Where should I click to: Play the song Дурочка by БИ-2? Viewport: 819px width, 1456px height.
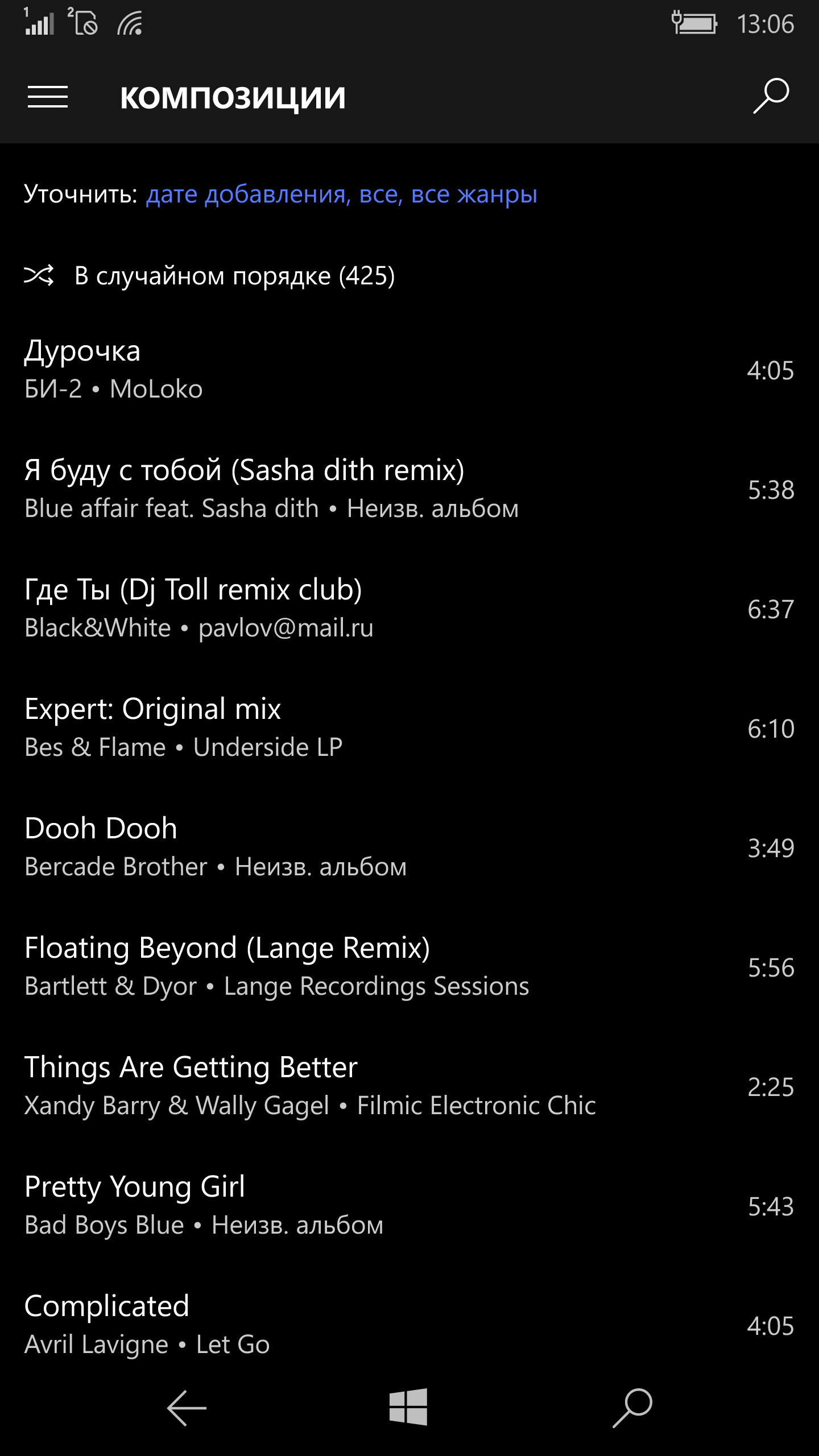[x=409, y=370]
